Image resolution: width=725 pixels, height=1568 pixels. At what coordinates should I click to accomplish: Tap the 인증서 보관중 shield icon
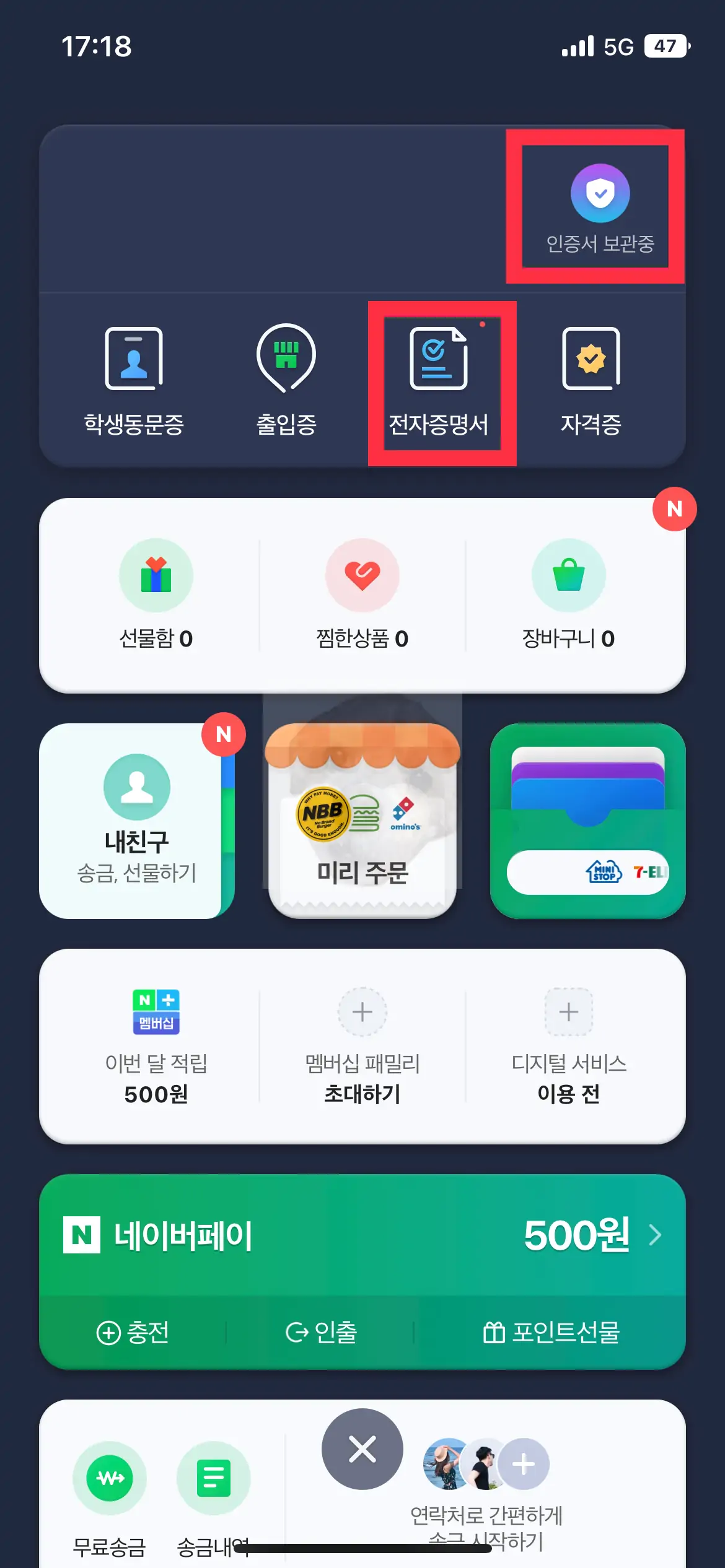coord(599,193)
